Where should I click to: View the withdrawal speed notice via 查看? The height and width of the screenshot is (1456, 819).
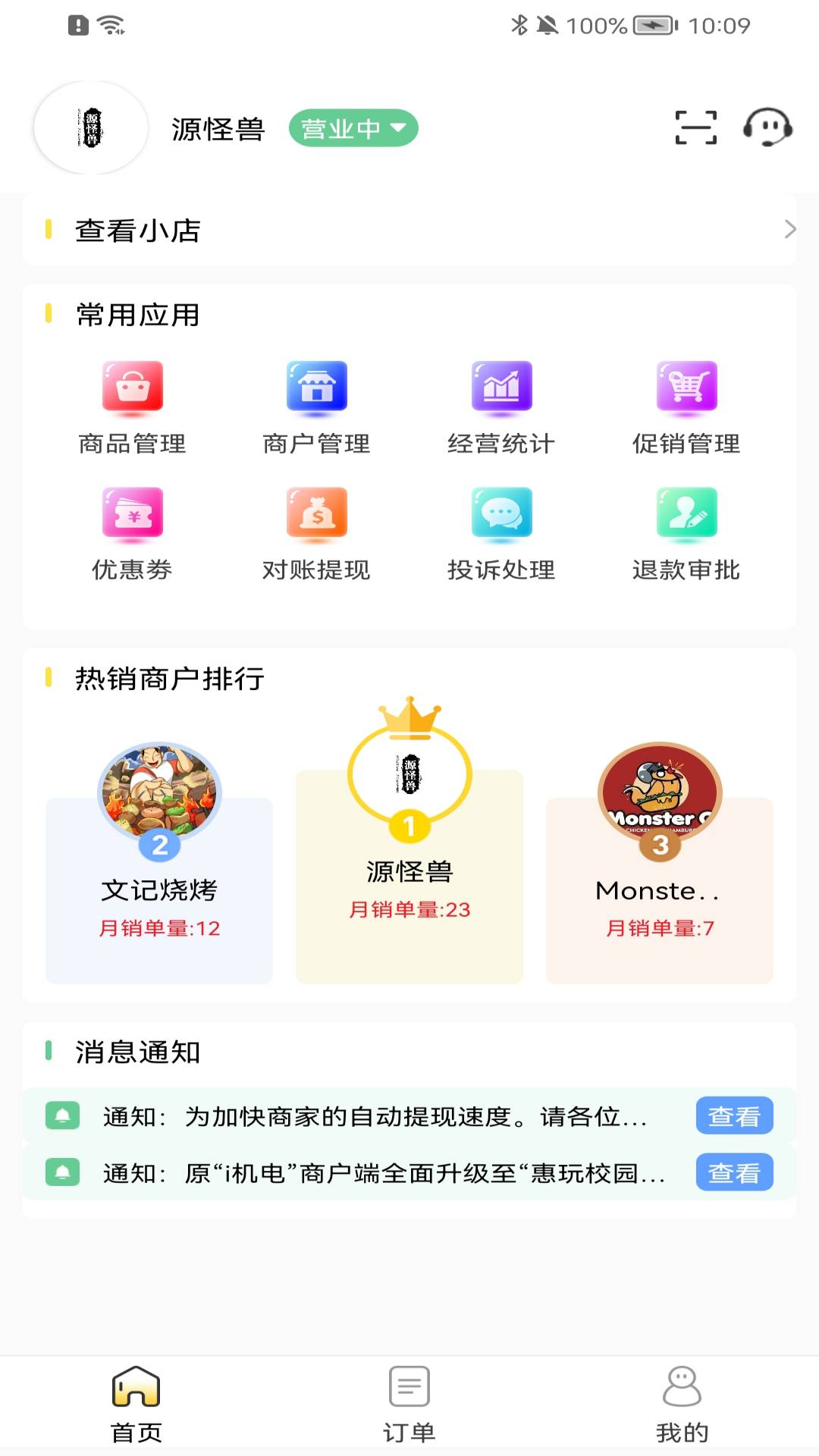[734, 1115]
